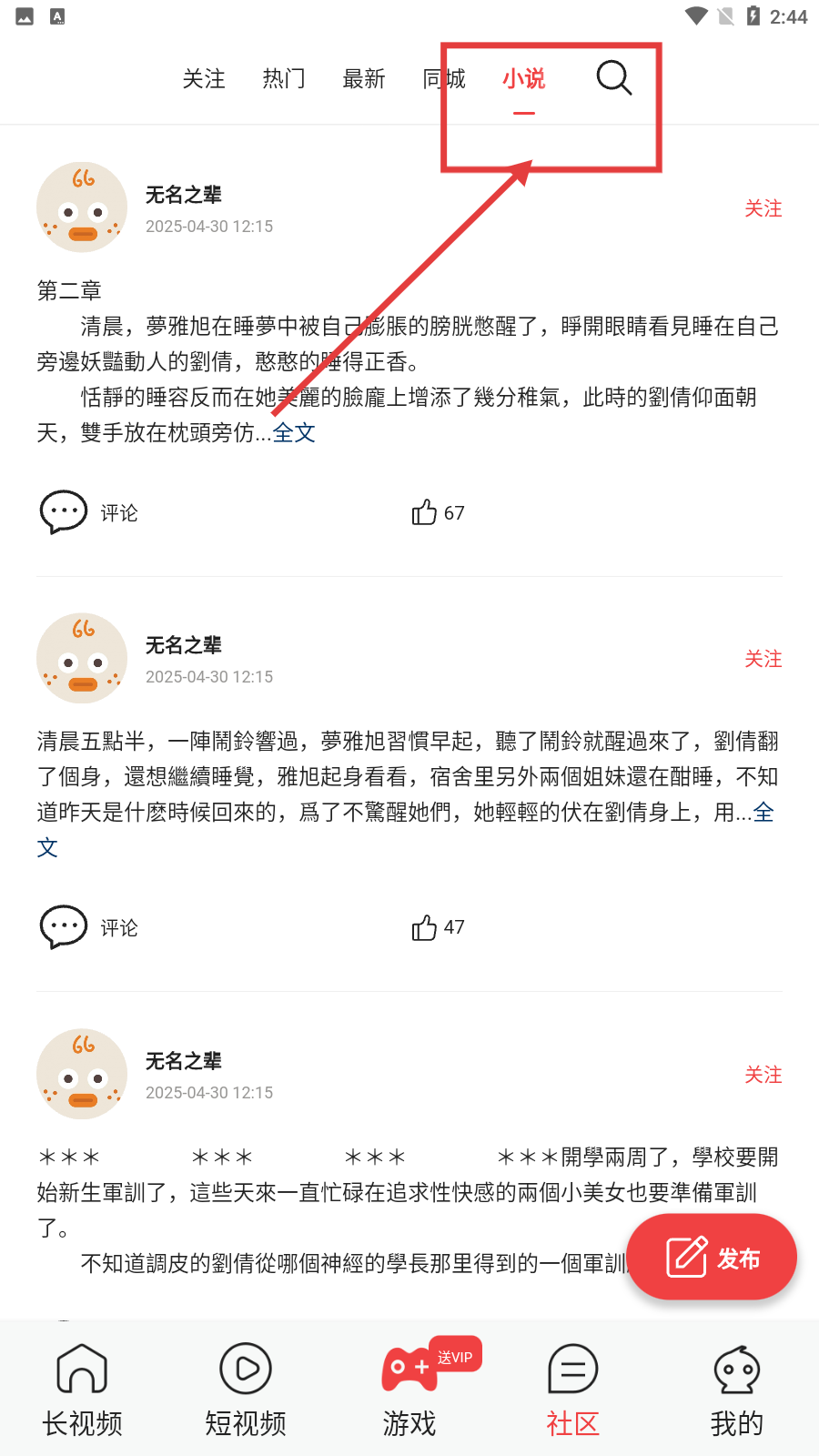Open the 长视频 home icon
The width and height of the screenshot is (819, 1456).
click(x=82, y=1368)
